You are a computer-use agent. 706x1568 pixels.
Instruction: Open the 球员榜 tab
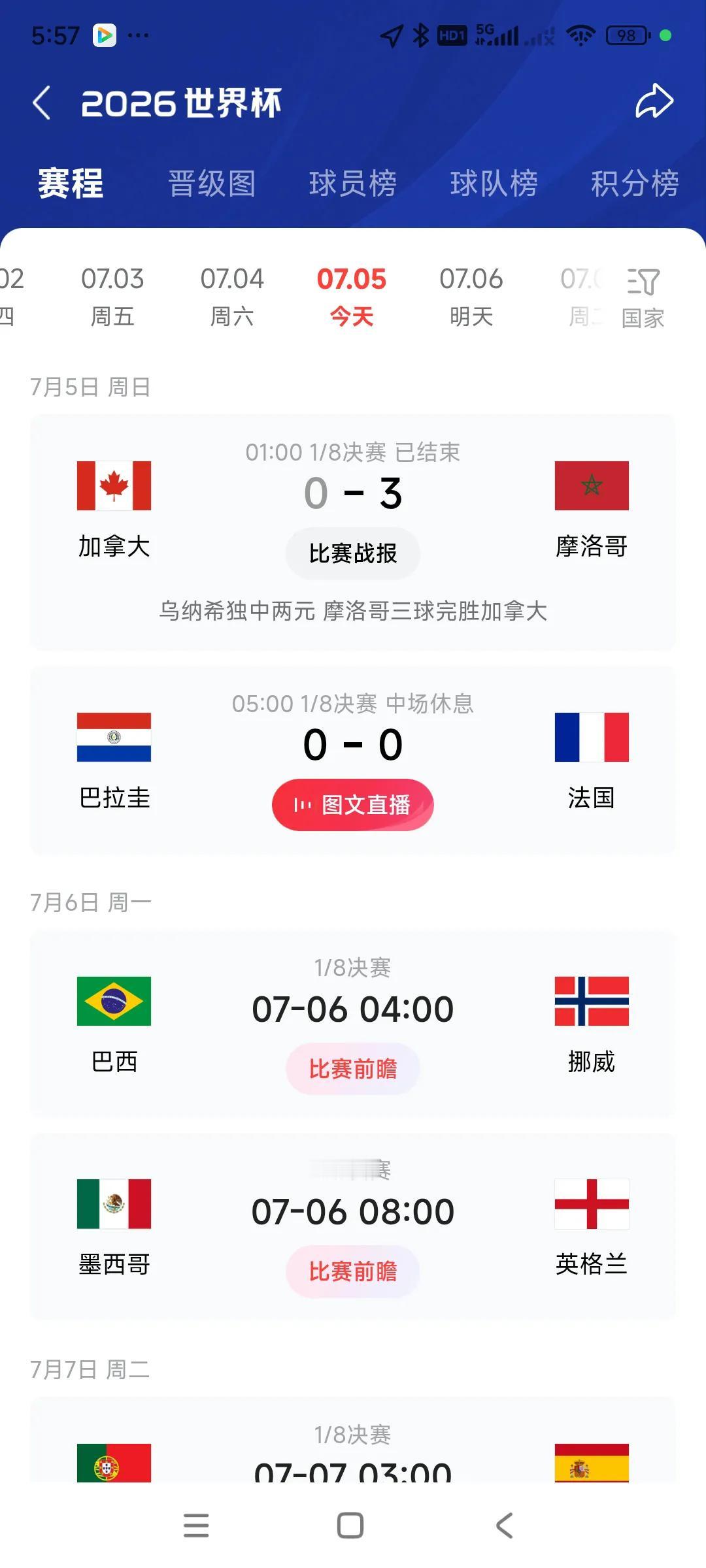(x=353, y=183)
